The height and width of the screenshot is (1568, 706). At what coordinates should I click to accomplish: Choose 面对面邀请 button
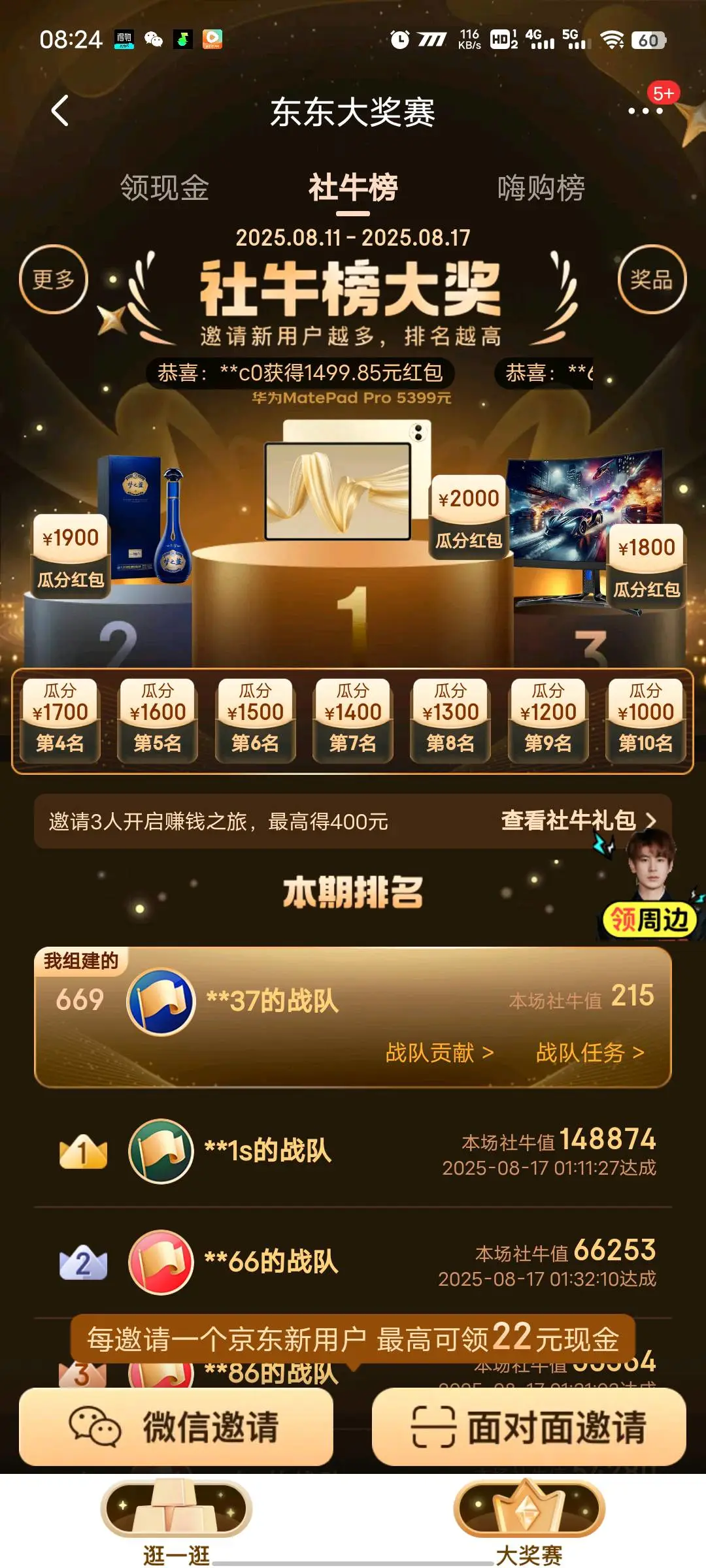528,1427
